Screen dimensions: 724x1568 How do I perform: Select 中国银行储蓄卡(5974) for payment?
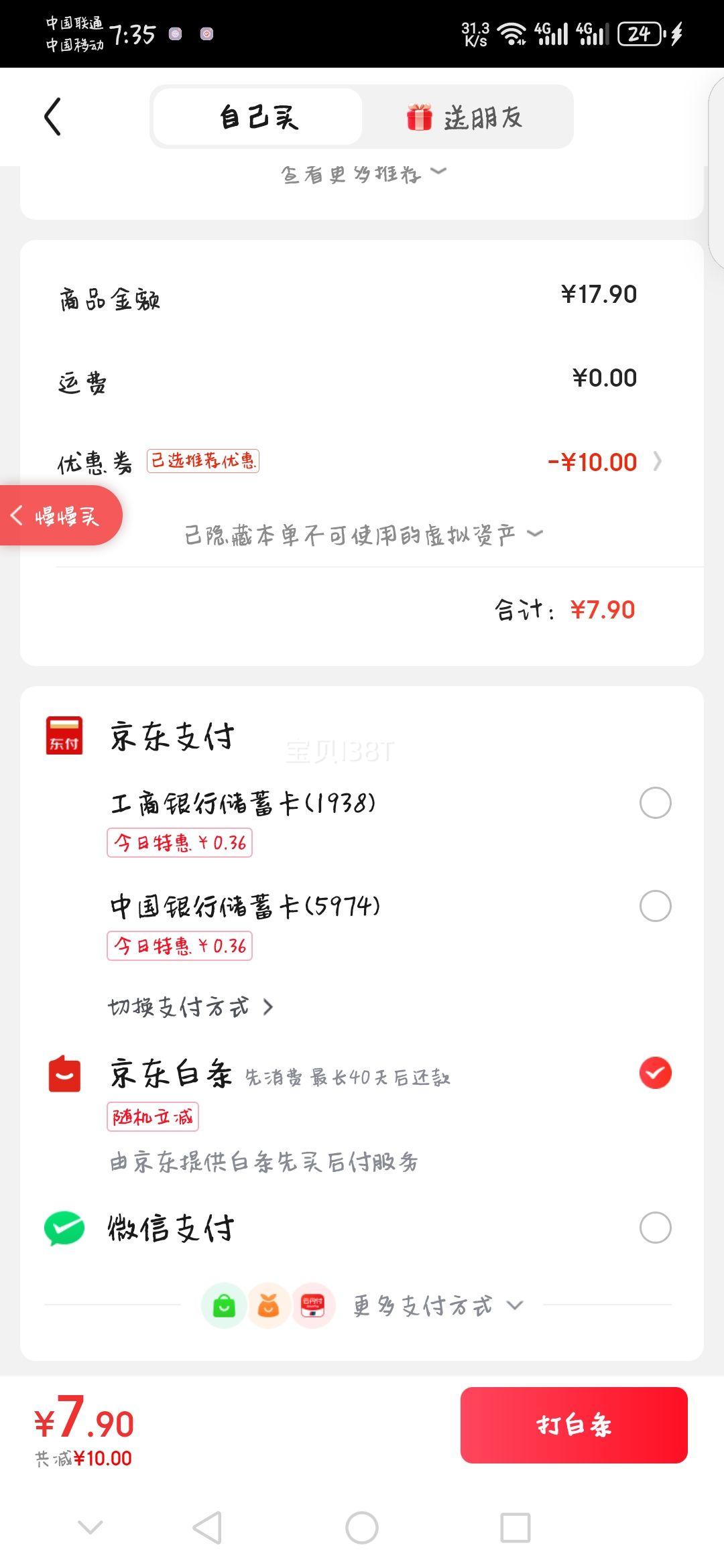[x=655, y=906]
